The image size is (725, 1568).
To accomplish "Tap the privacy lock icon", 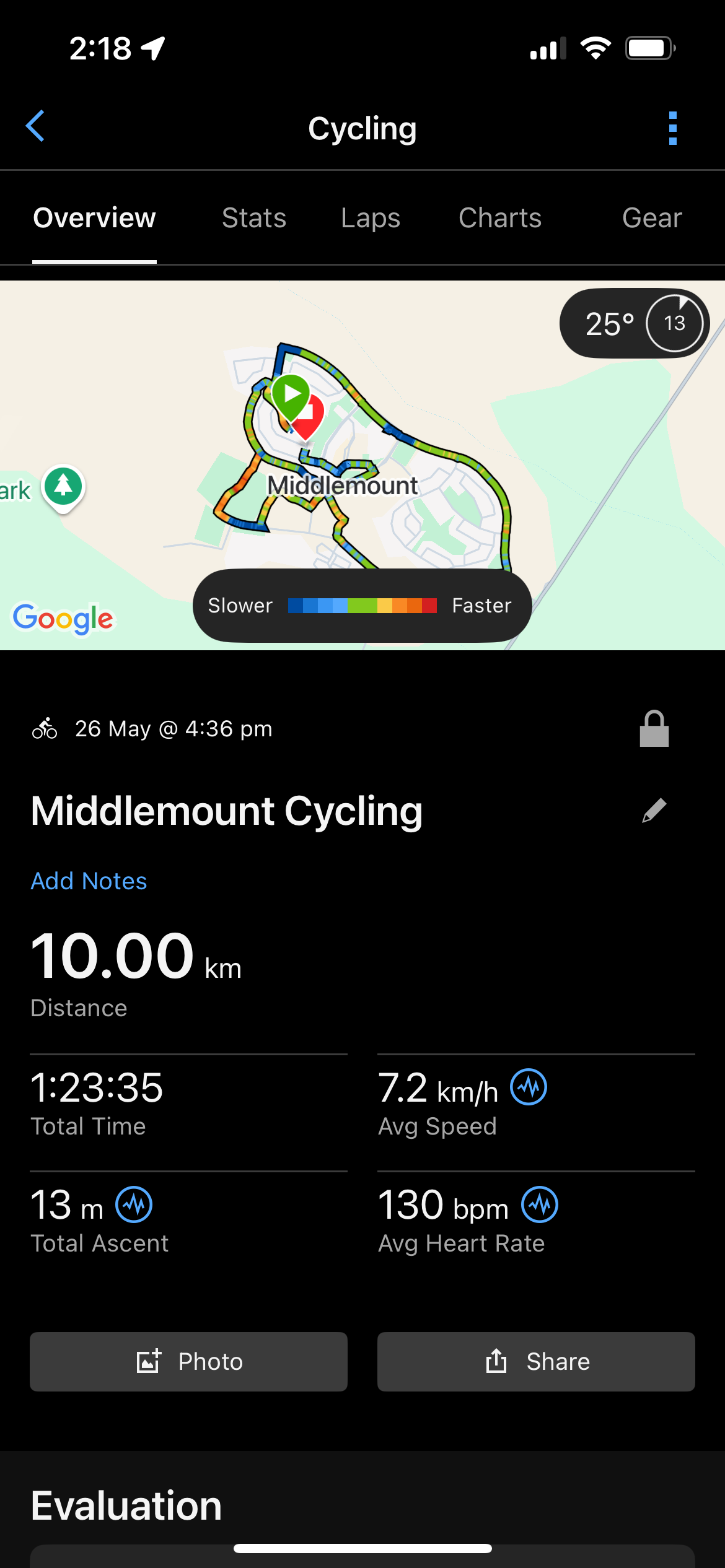I will pyautogui.click(x=654, y=729).
